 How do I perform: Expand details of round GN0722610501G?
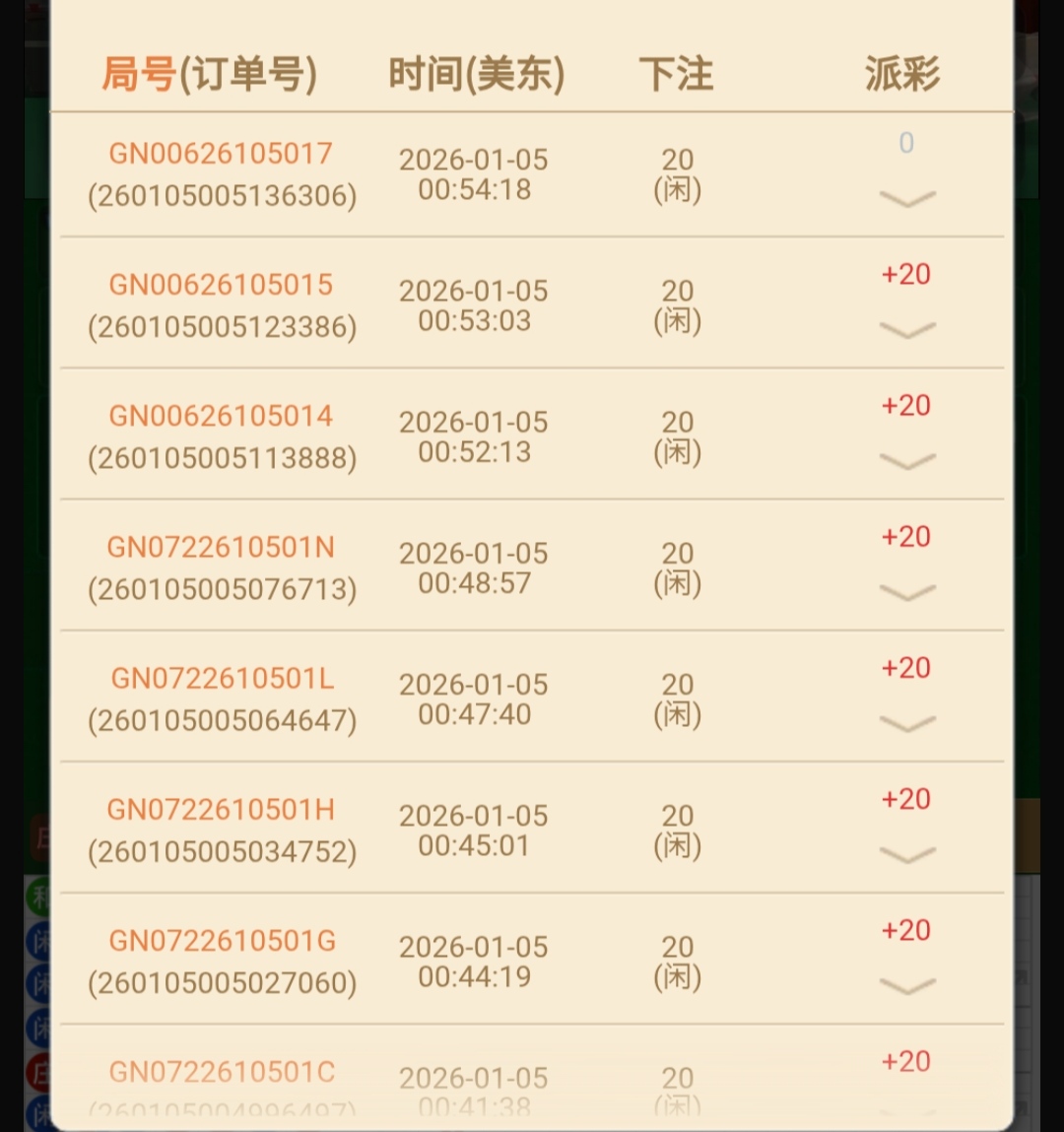pyautogui.click(x=906, y=986)
